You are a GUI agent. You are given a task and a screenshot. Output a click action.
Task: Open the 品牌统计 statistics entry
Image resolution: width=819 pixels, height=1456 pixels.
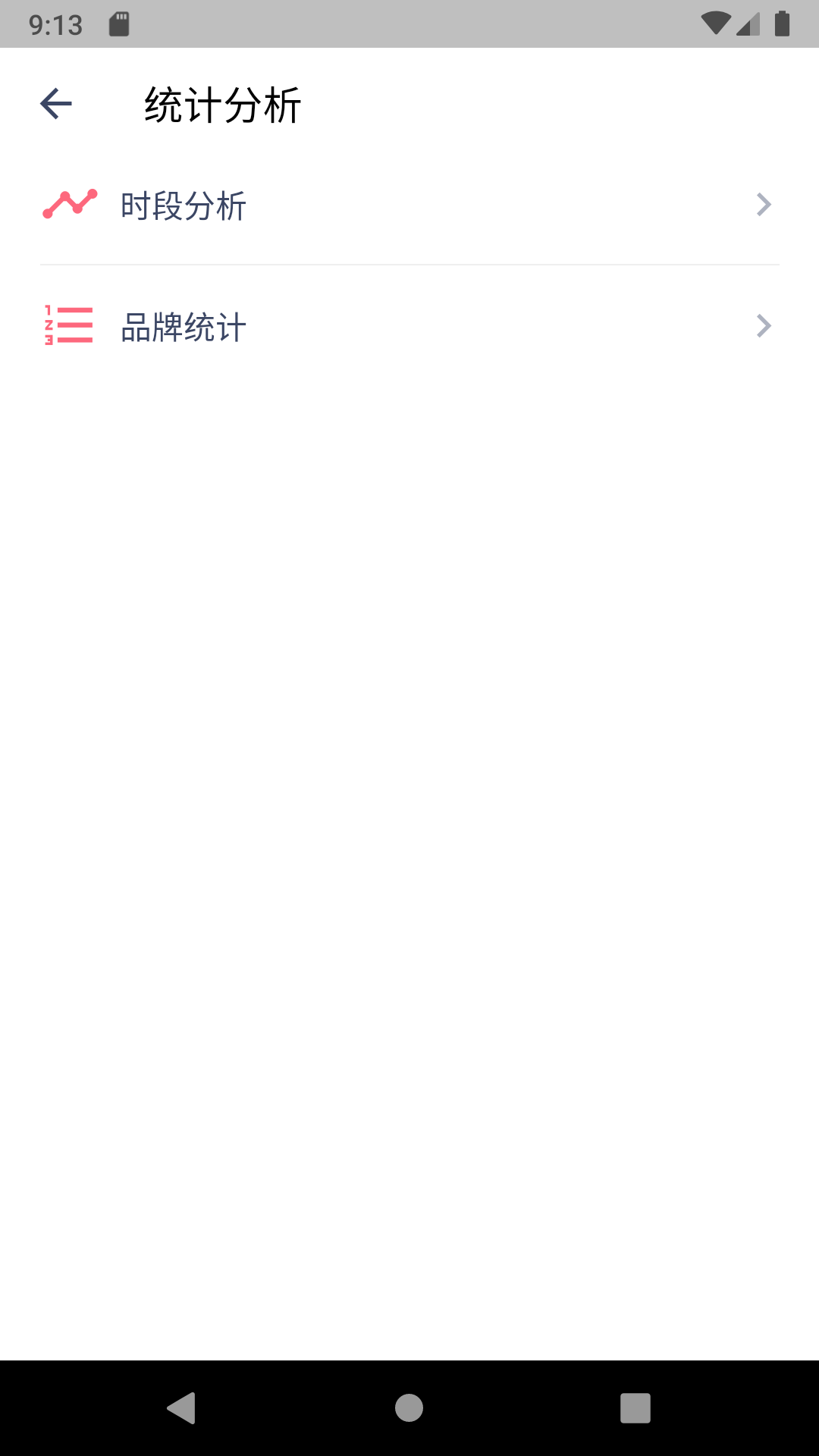point(409,326)
